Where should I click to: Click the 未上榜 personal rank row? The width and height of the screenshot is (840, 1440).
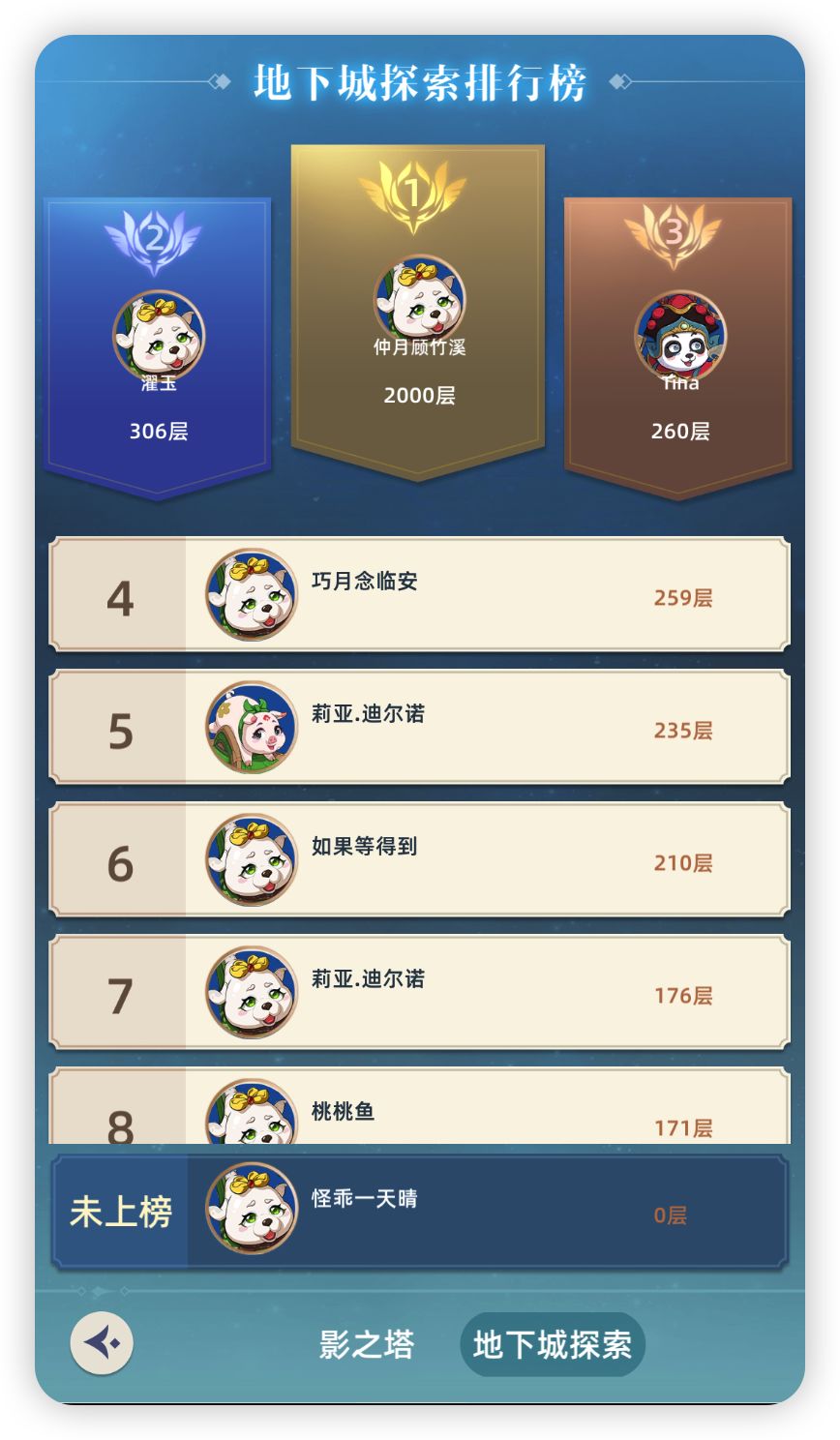[x=420, y=1210]
